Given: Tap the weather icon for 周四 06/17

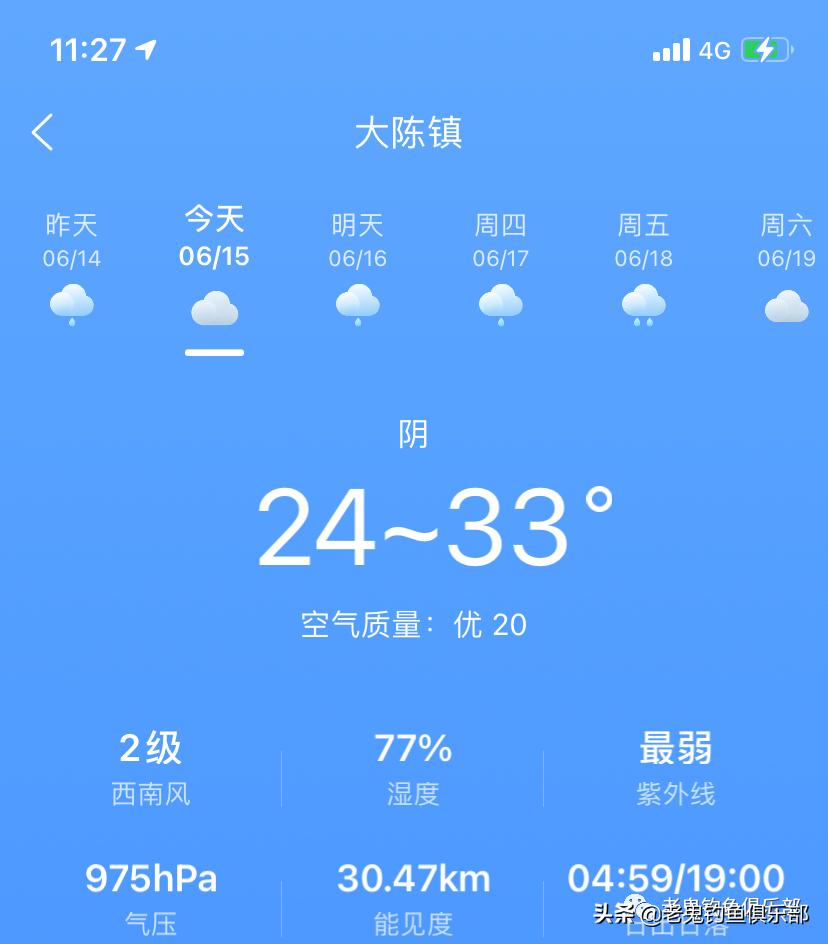Looking at the screenshot, I should tap(500, 305).
